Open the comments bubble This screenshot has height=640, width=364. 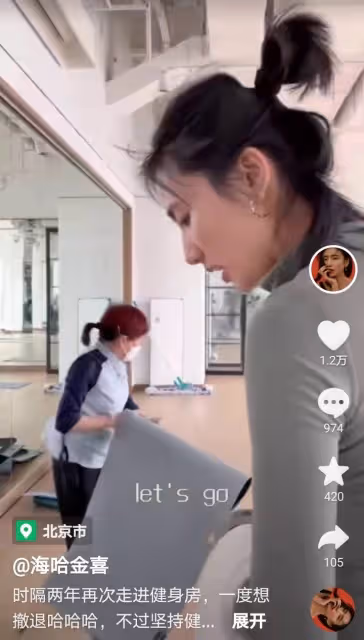333,403
